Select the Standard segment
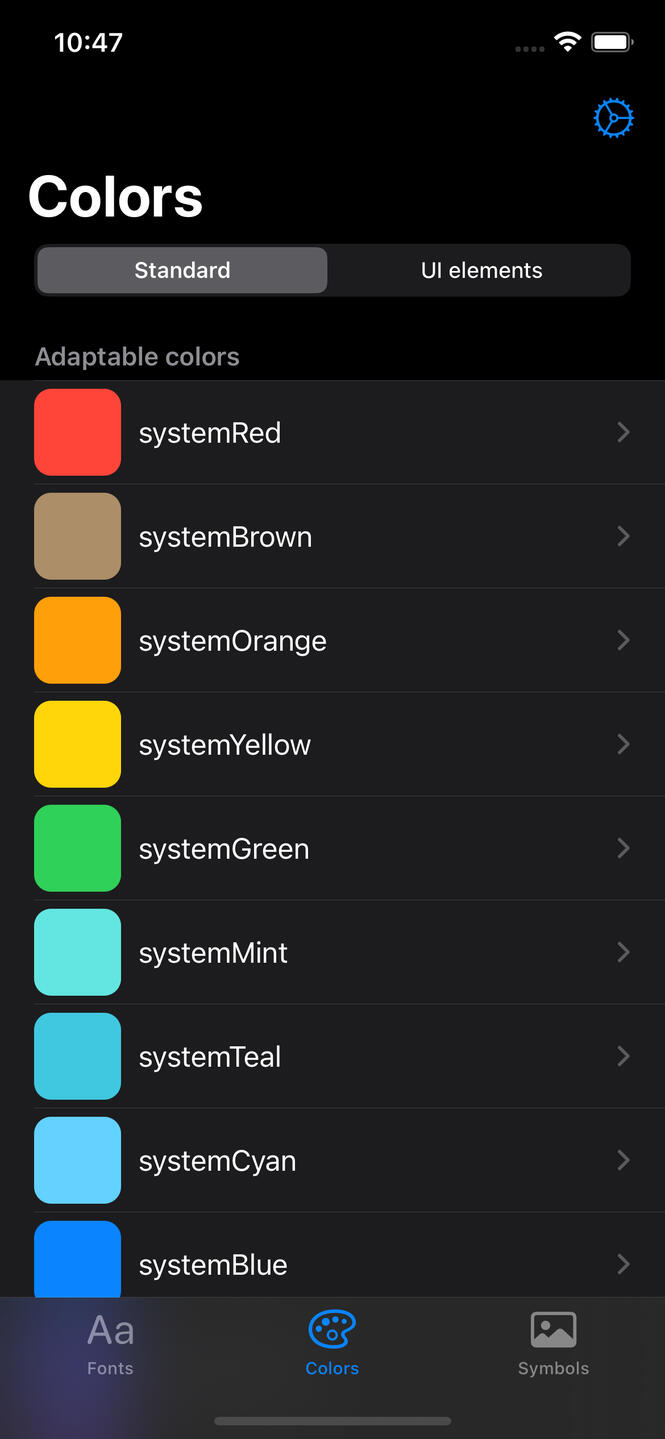This screenshot has width=665, height=1439. [182, 270]
